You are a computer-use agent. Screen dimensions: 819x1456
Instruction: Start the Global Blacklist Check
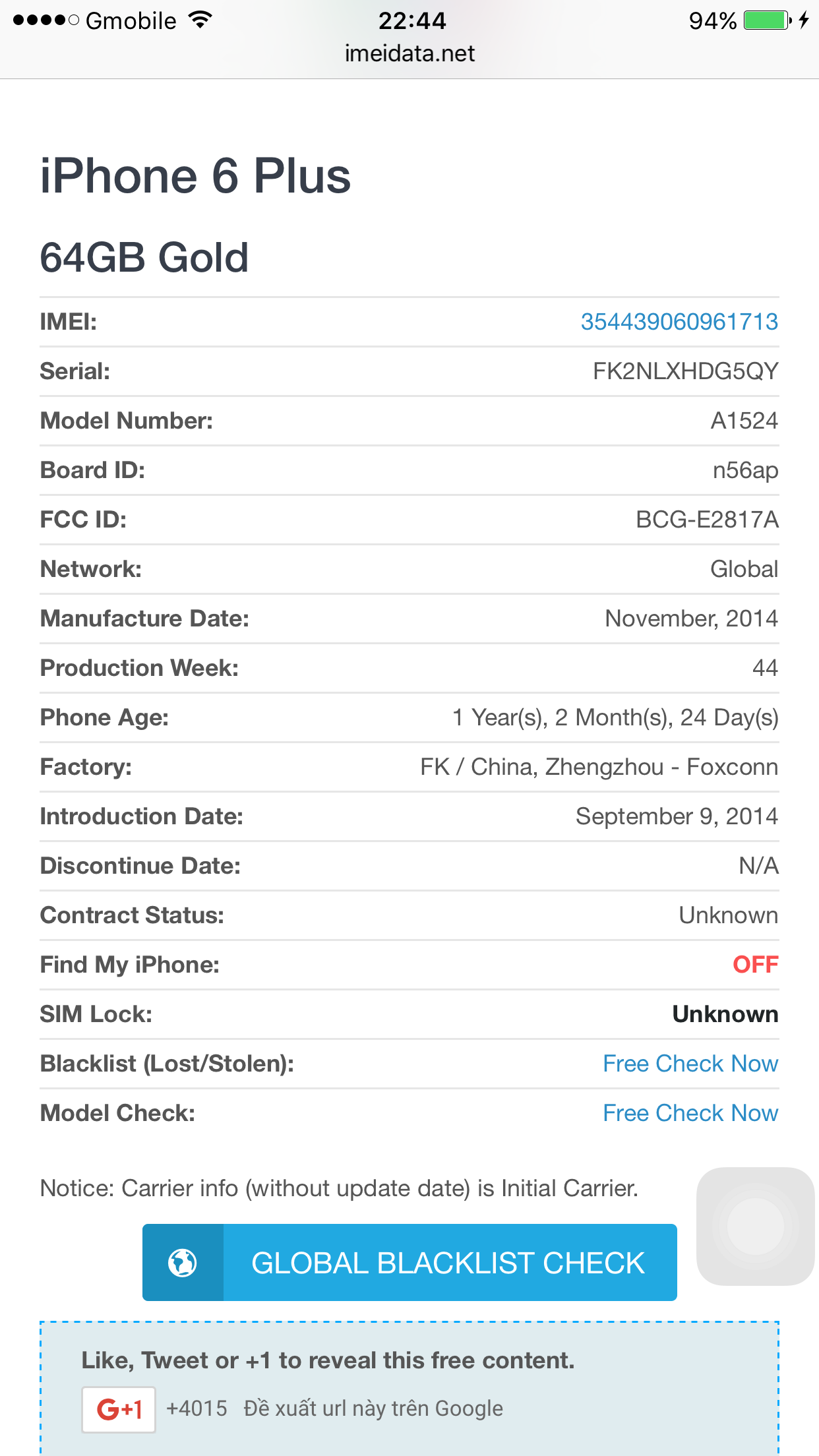coord(409,1263)
